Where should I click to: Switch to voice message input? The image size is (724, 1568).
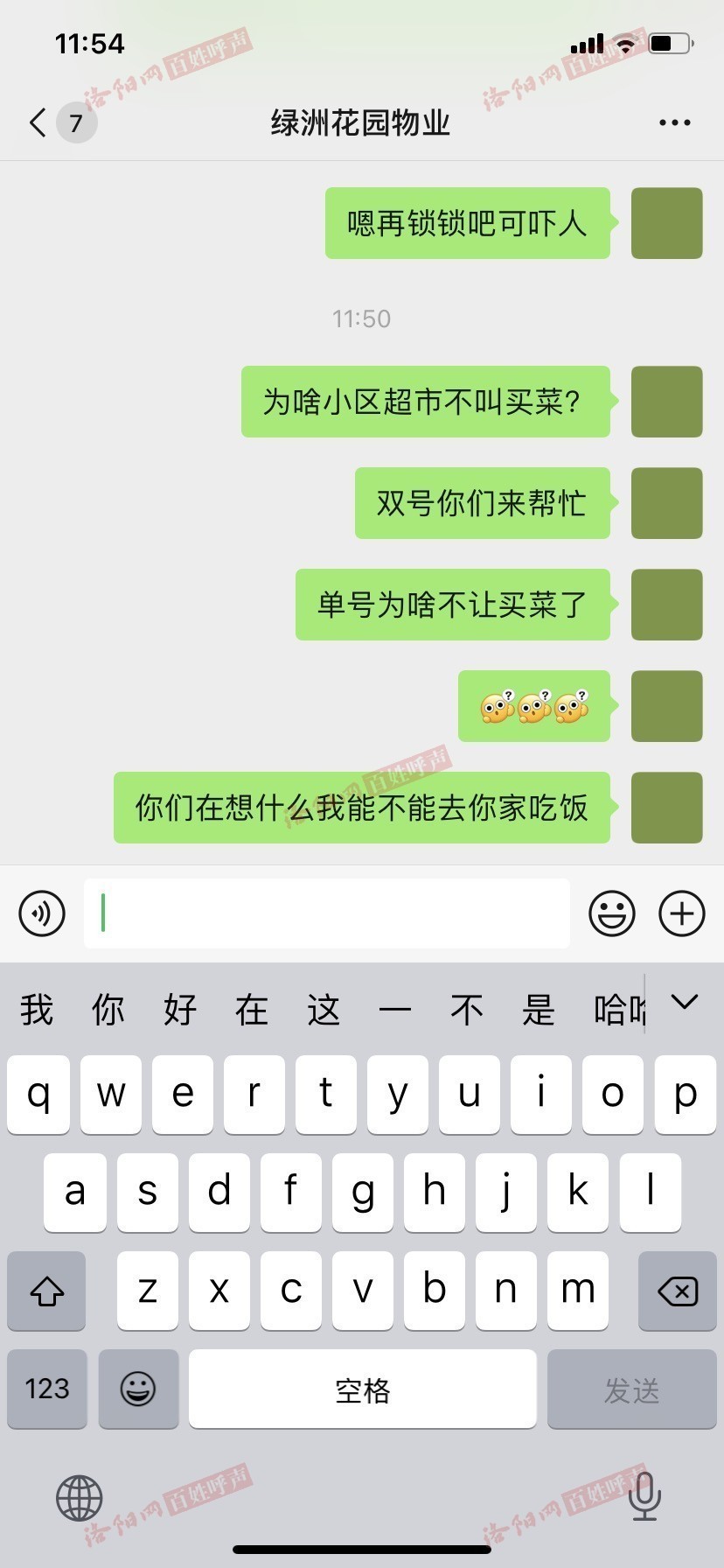42,913
